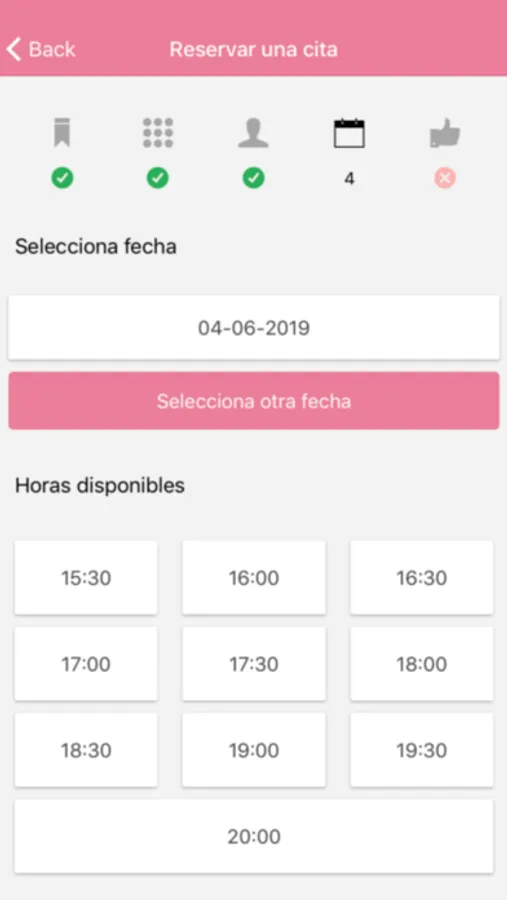Book the 17:30 time slot
The height and width of the screenshot is (900, 507).
click(254, 664)
